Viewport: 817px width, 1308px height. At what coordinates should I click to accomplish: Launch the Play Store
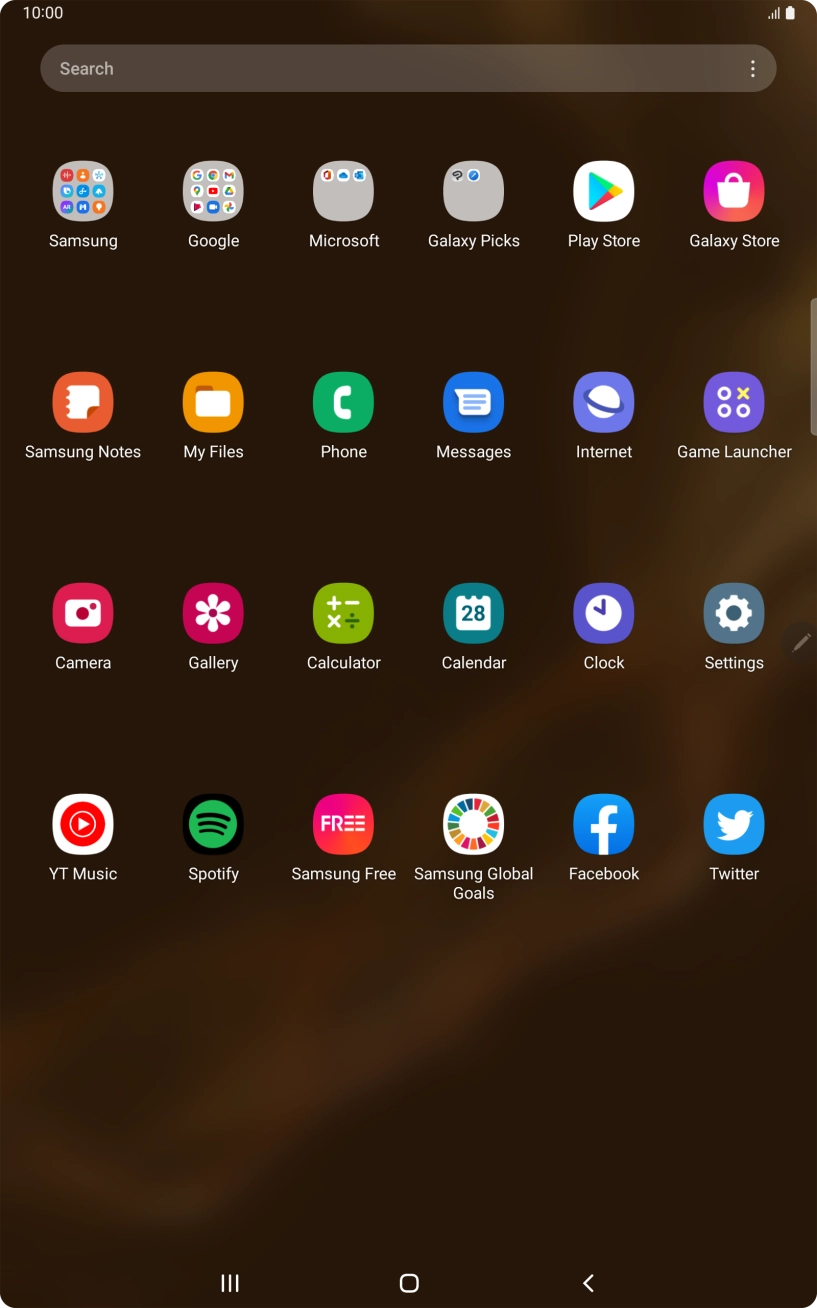pyautogui.click(x=604, y=191)
